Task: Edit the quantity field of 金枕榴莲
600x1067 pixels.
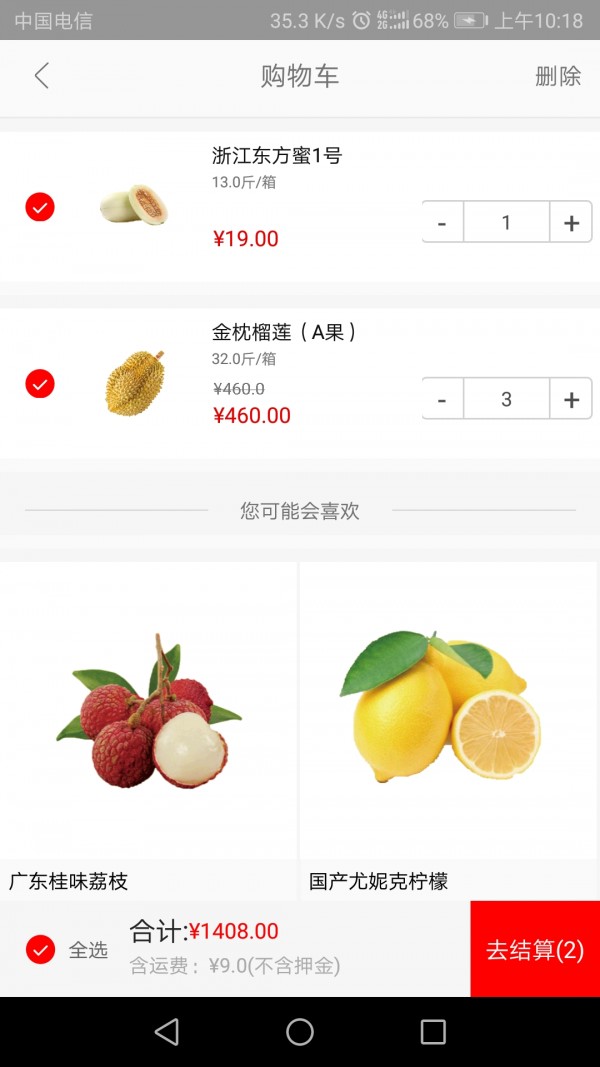Action: click(x=506, y=399)
